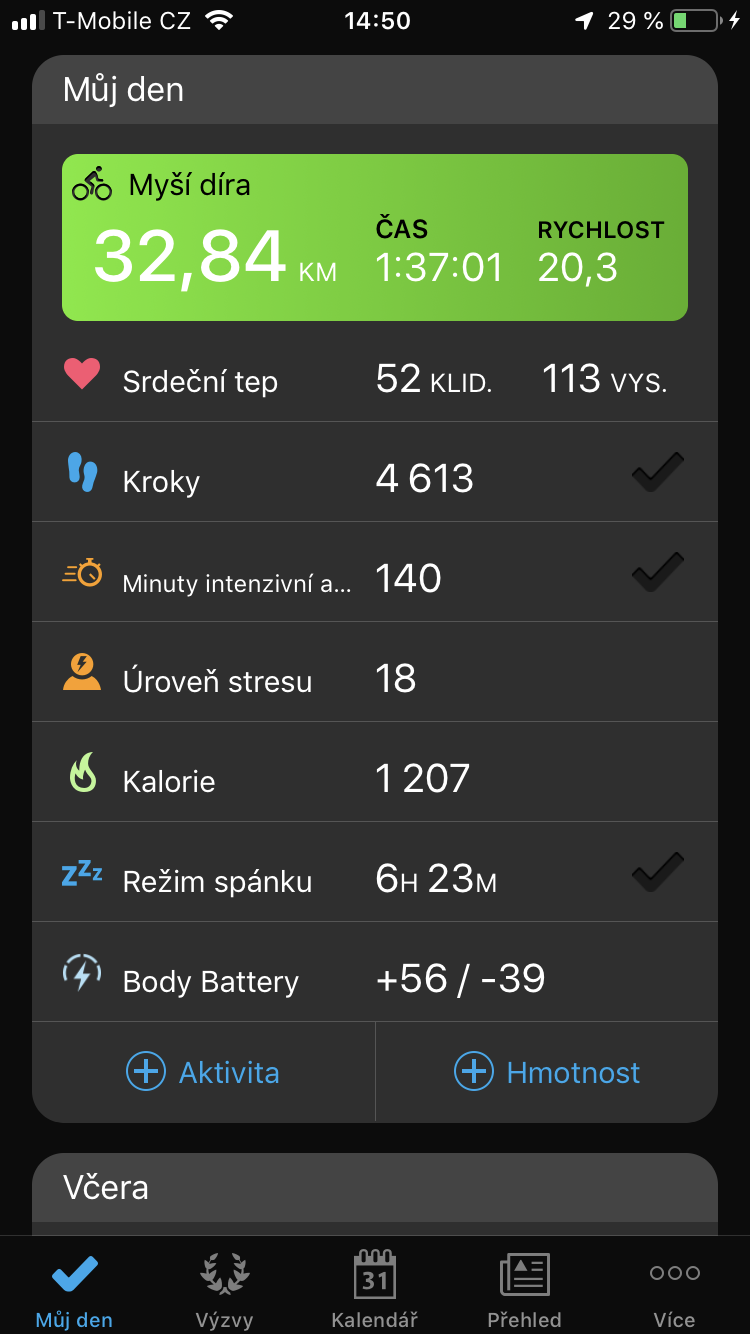750x1334 pixels.
Task: Open the Myší díra cycling activity card
Action: click(x=375, y=237)
